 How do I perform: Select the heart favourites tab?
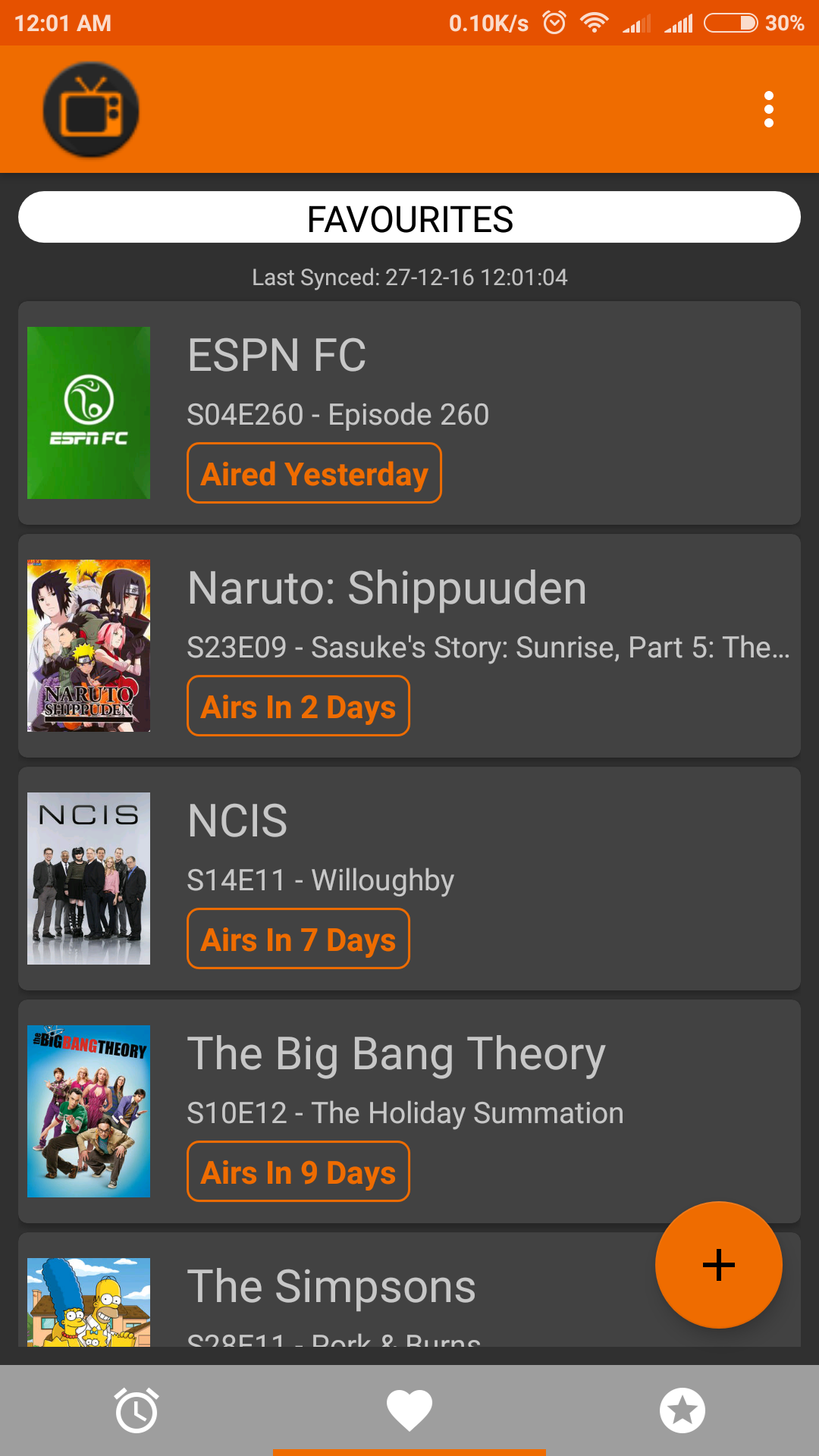point(409,1410)
